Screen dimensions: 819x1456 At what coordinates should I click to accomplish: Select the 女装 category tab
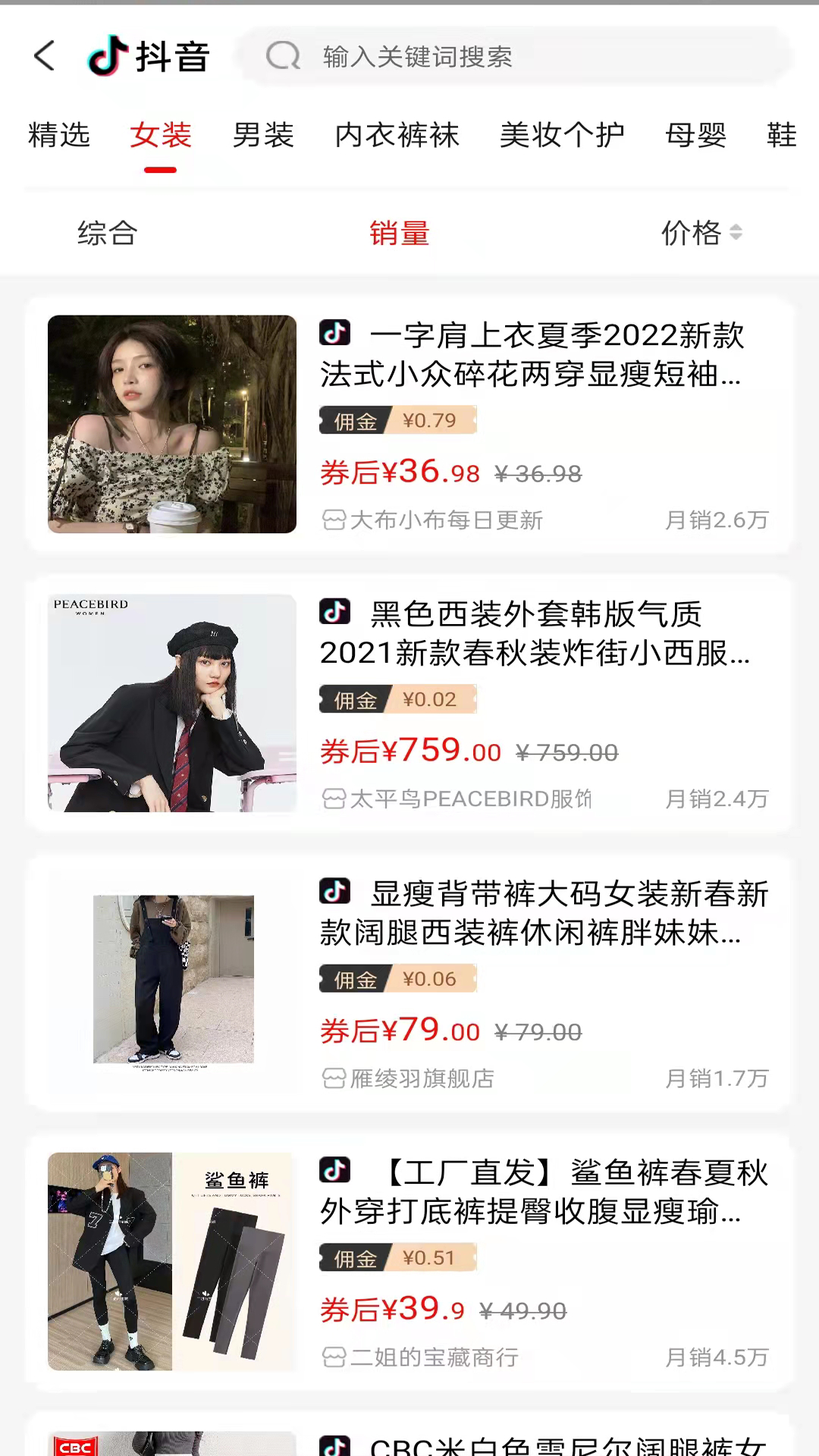tap(161, 136)
